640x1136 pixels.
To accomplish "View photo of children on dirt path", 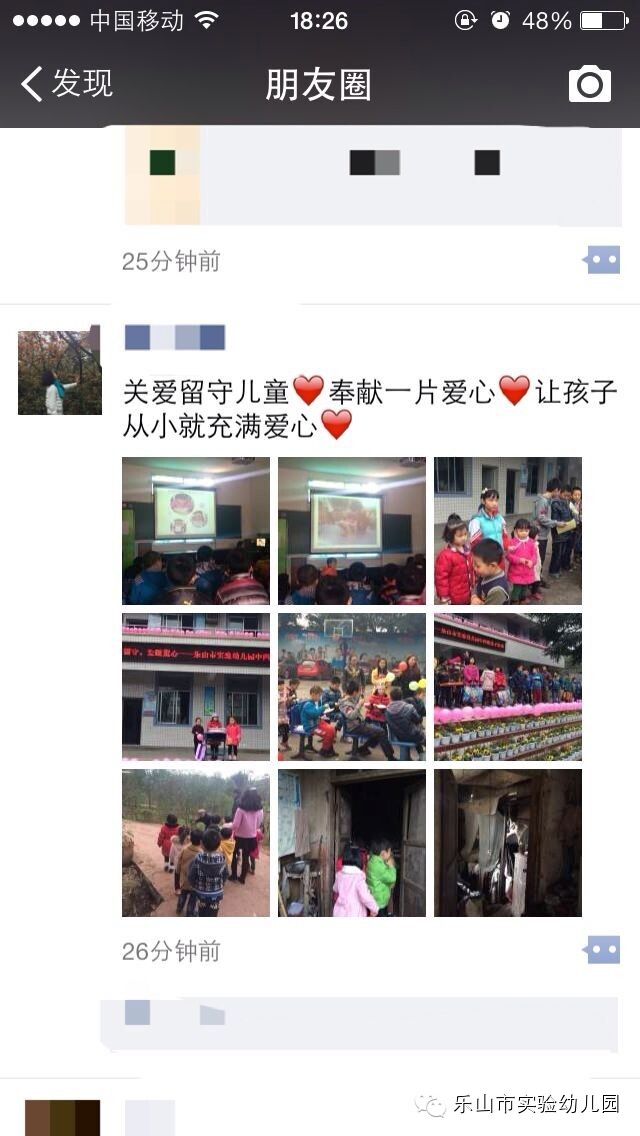I will coord(195,843).
